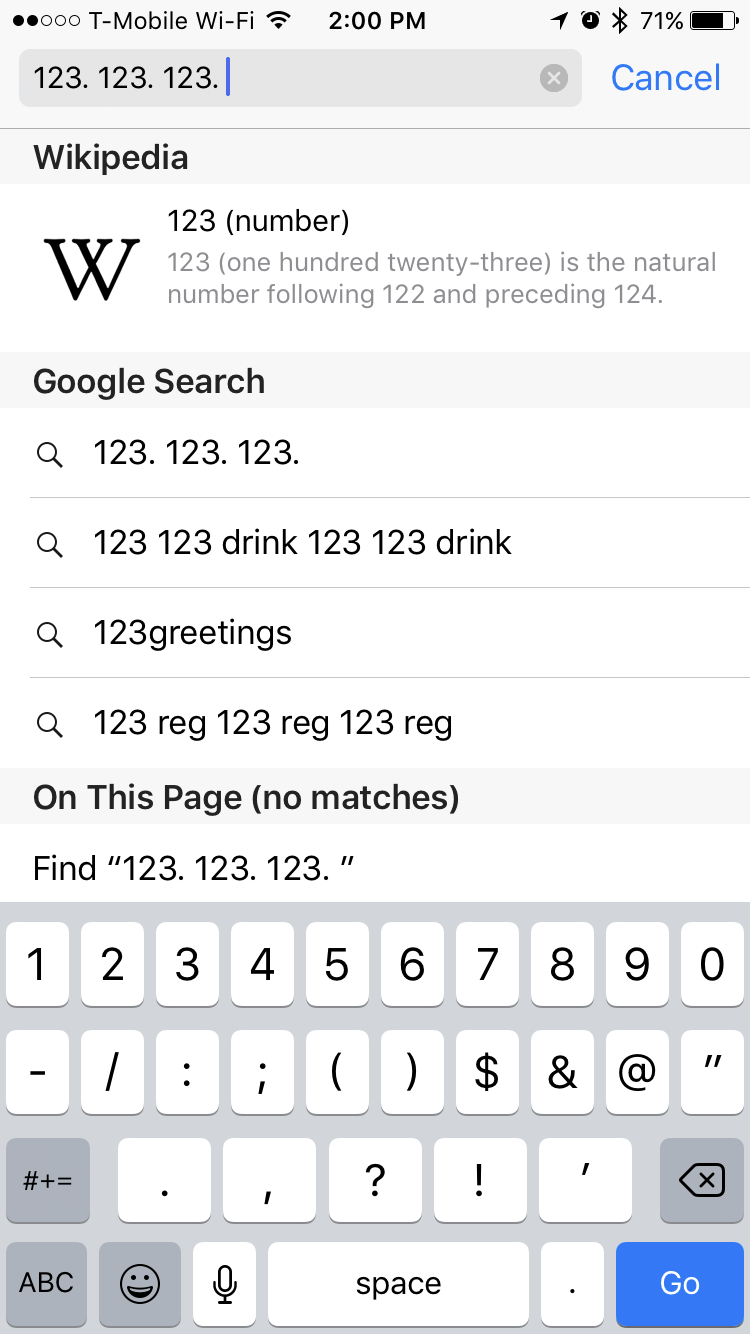The height and width of the screenshot is (1334, 750).
Task: Open the emoji keyboard
Action: click(140, 1283)
